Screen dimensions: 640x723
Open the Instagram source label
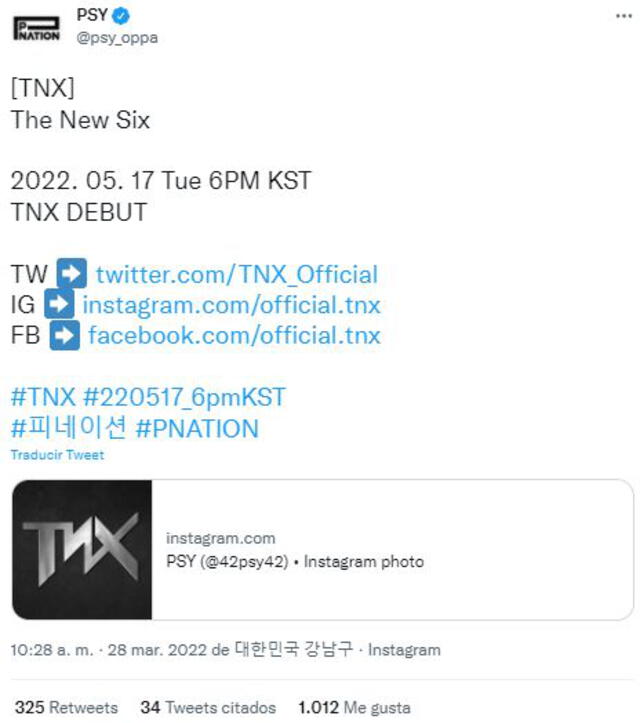[x=404, y=649]
